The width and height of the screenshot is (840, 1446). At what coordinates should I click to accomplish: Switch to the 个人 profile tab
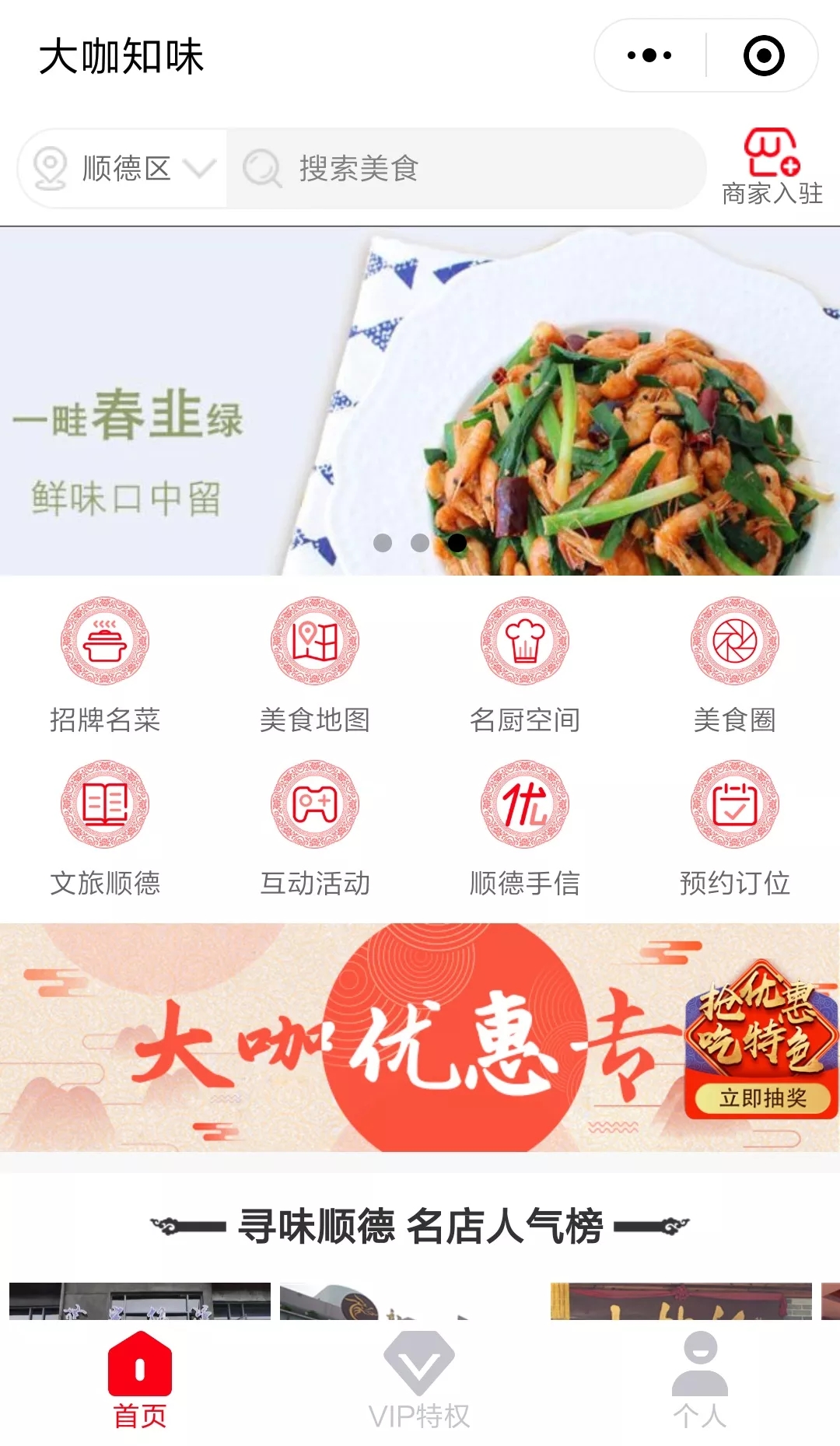click(x=699, y=1381)
